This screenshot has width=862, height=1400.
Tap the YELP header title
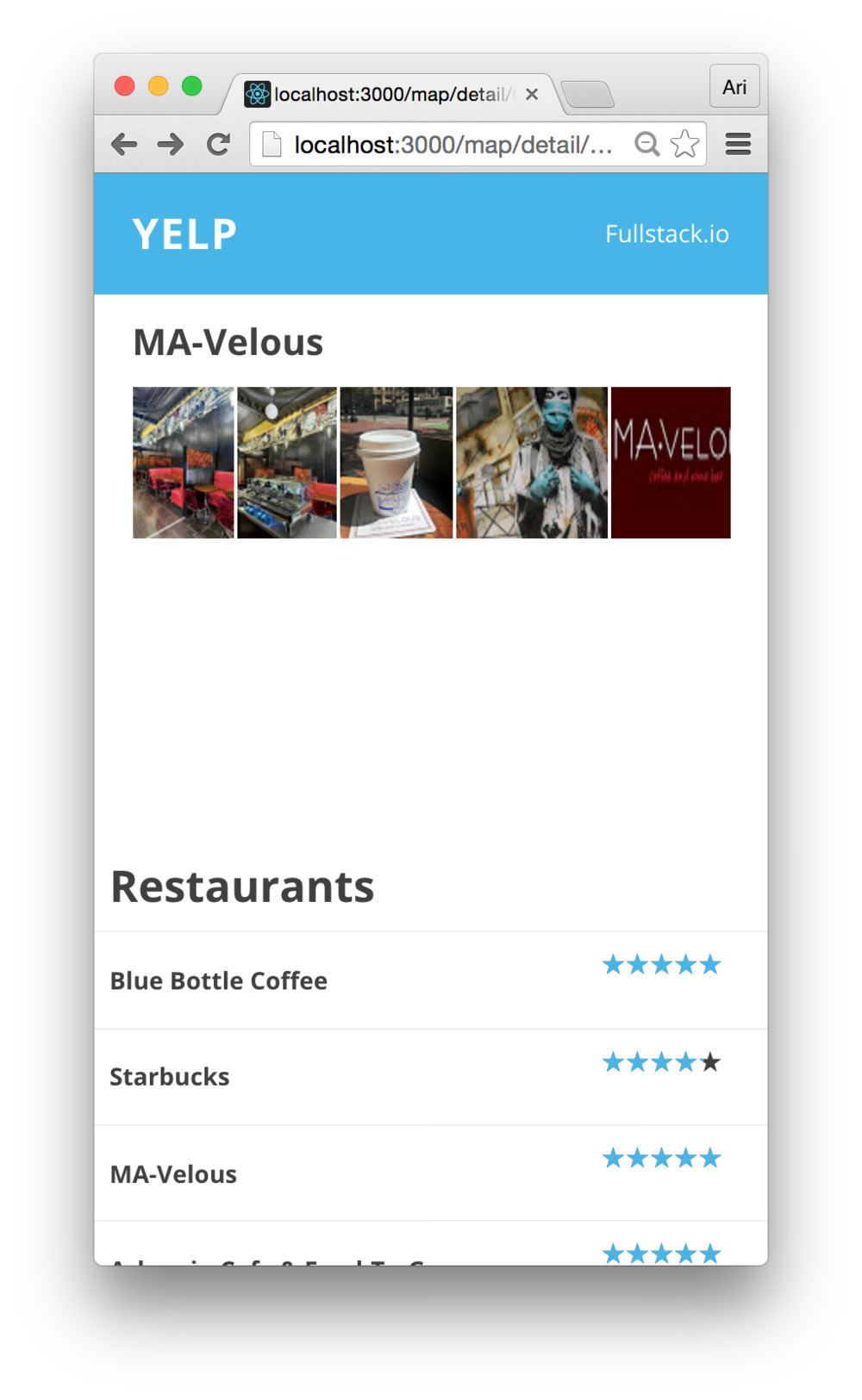pos(184,233)
